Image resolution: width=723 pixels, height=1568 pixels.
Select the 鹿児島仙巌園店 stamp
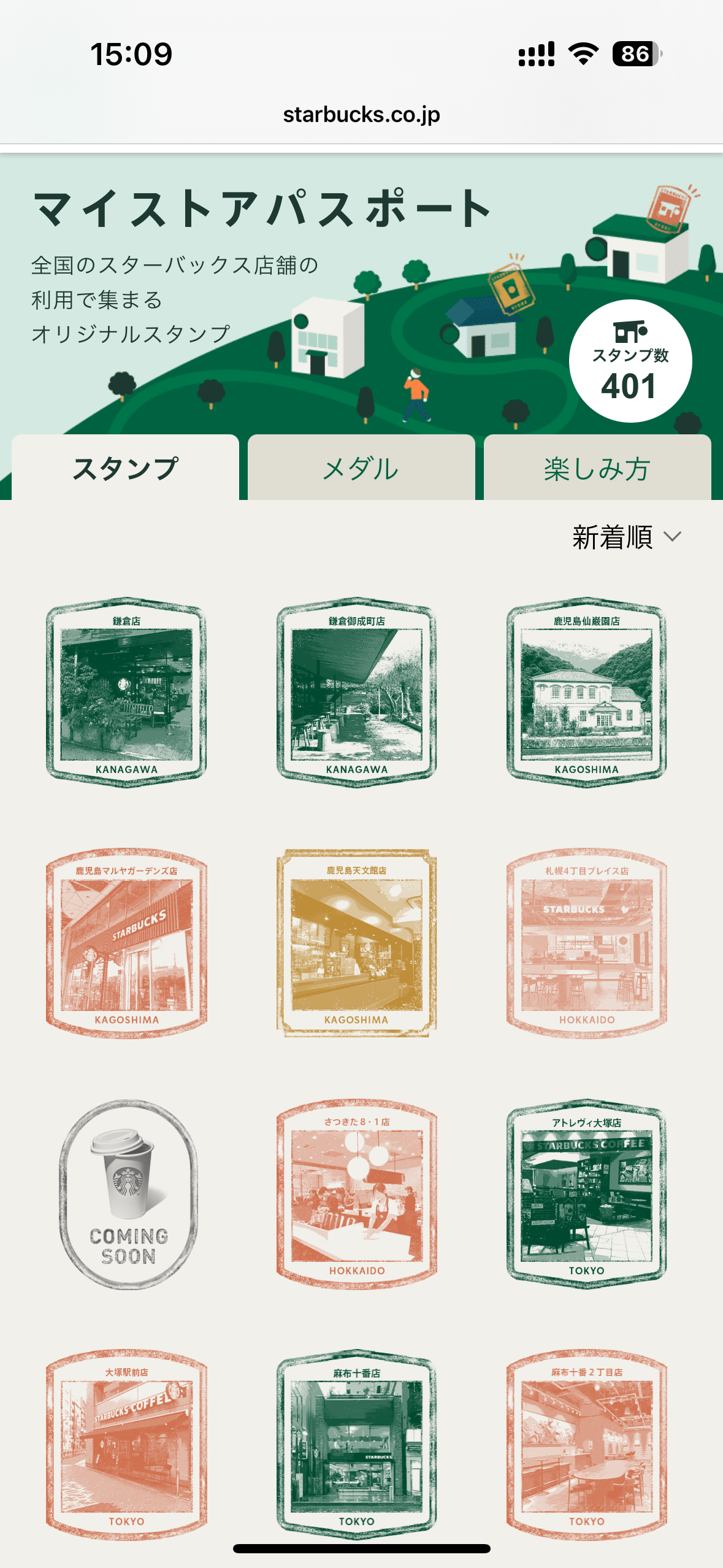coord(586,693)
